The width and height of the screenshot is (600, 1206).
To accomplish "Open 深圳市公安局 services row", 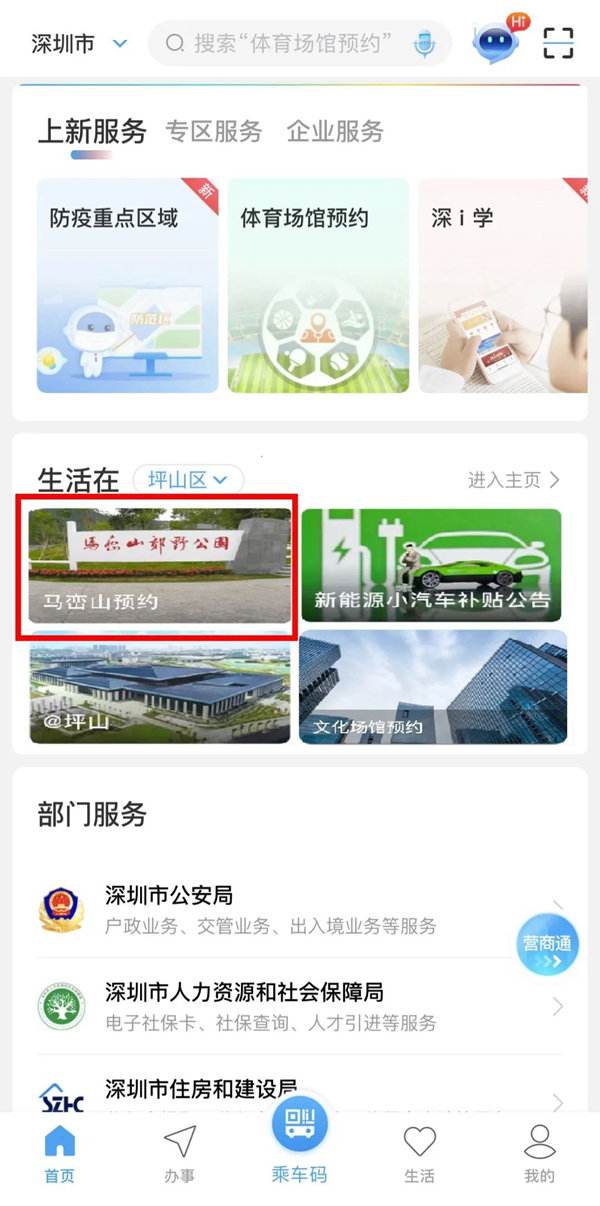I will (300, 909).
